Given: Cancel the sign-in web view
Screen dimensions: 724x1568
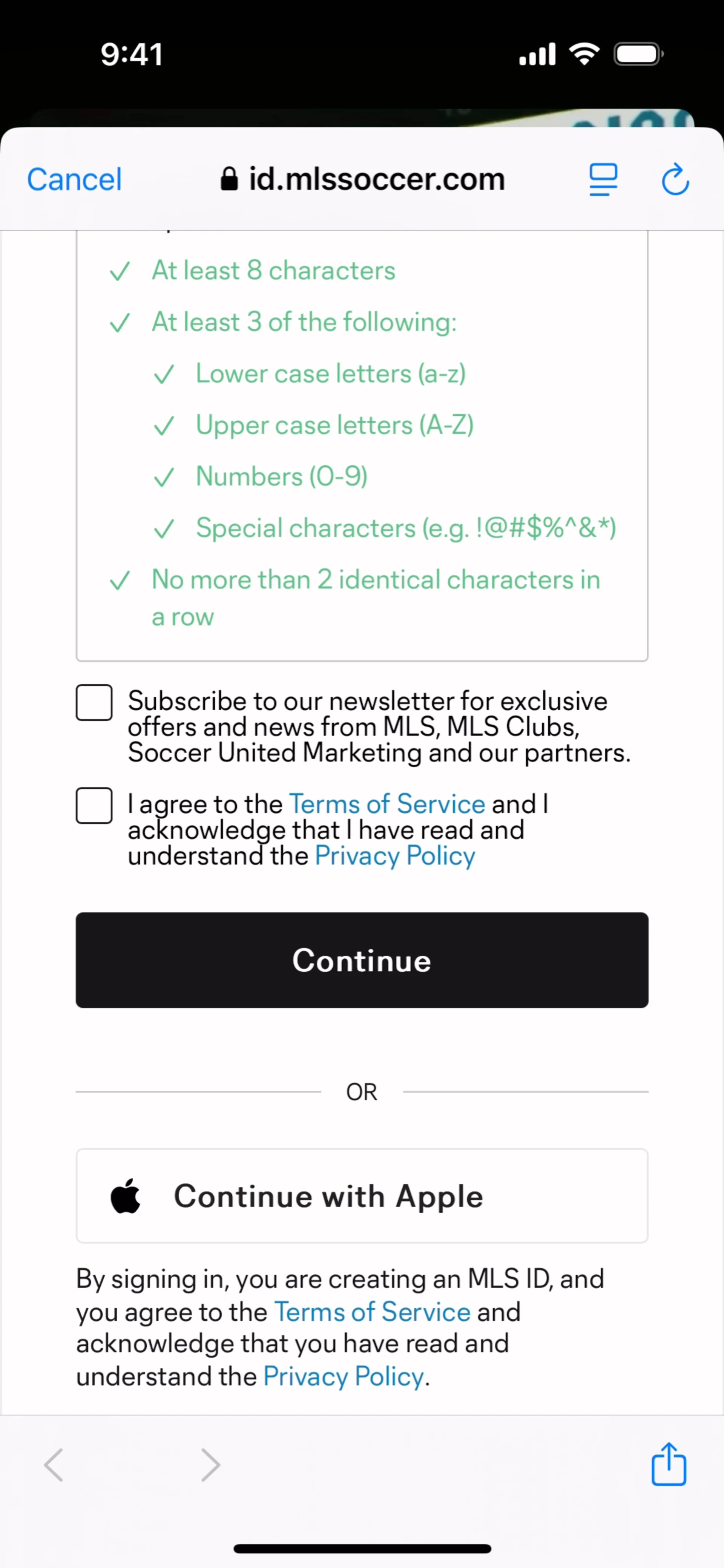Looking at the screenshot, I should click(74, 180).
